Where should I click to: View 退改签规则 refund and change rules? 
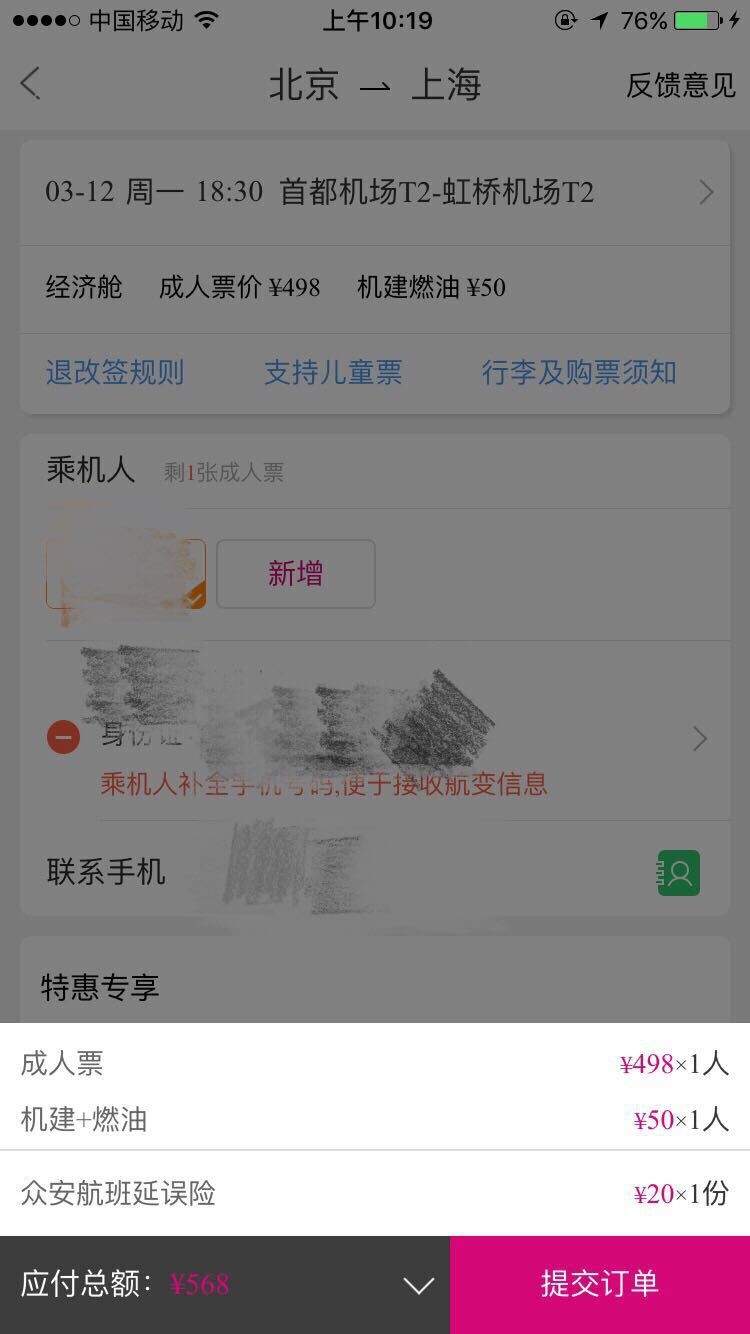point(115,373)
